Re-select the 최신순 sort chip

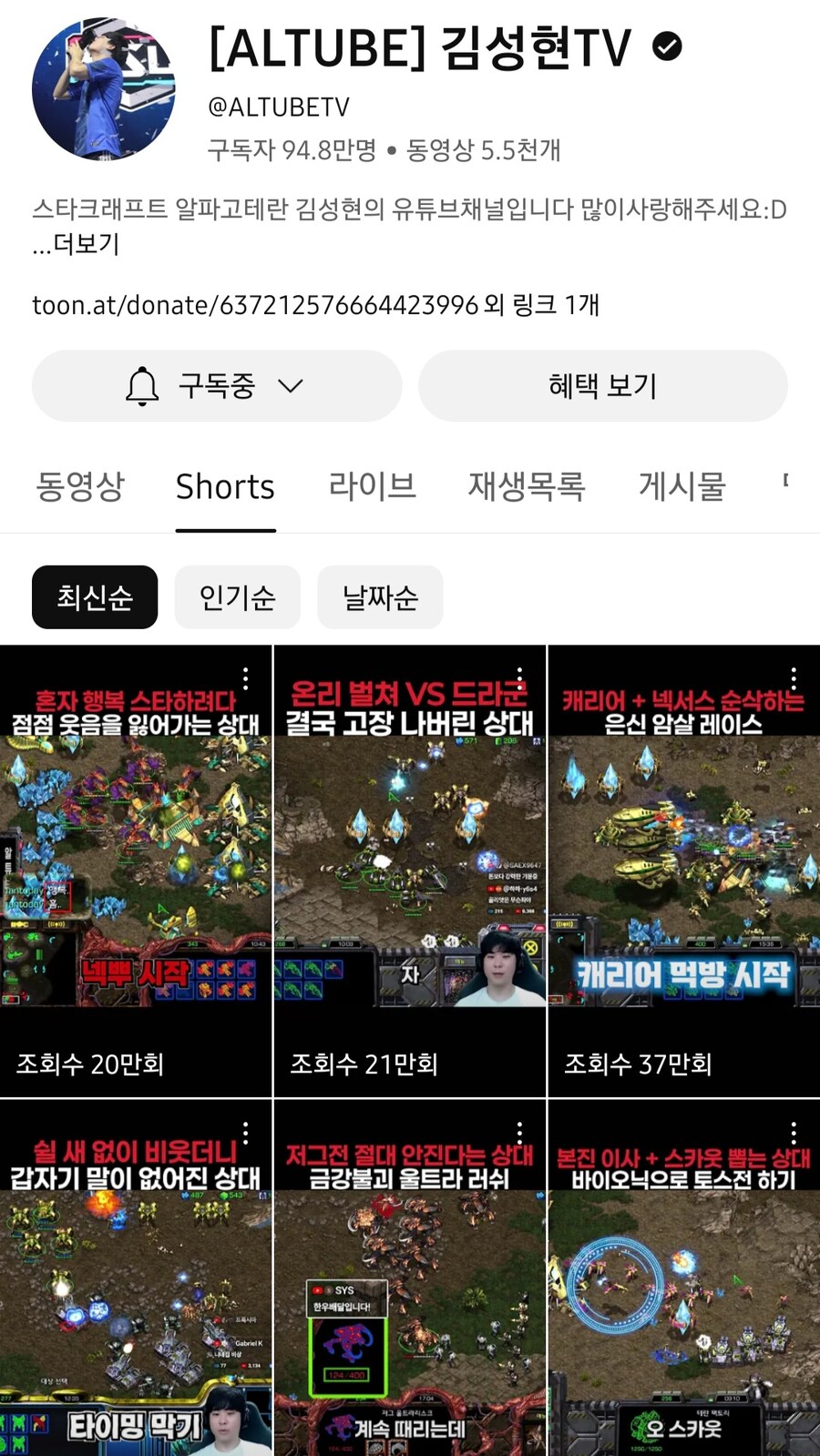94,597
